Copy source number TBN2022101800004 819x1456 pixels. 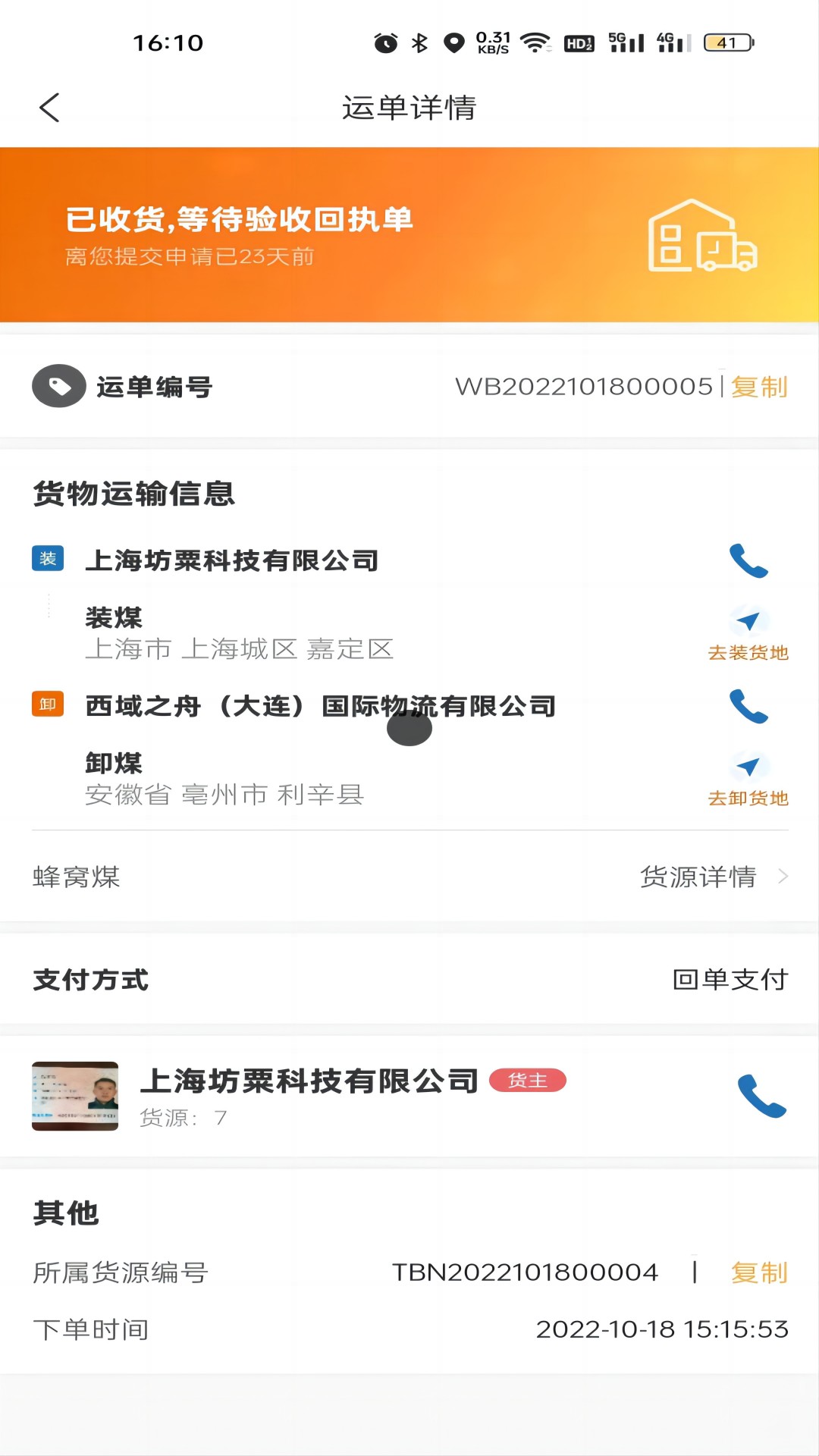pos(758,1271)
